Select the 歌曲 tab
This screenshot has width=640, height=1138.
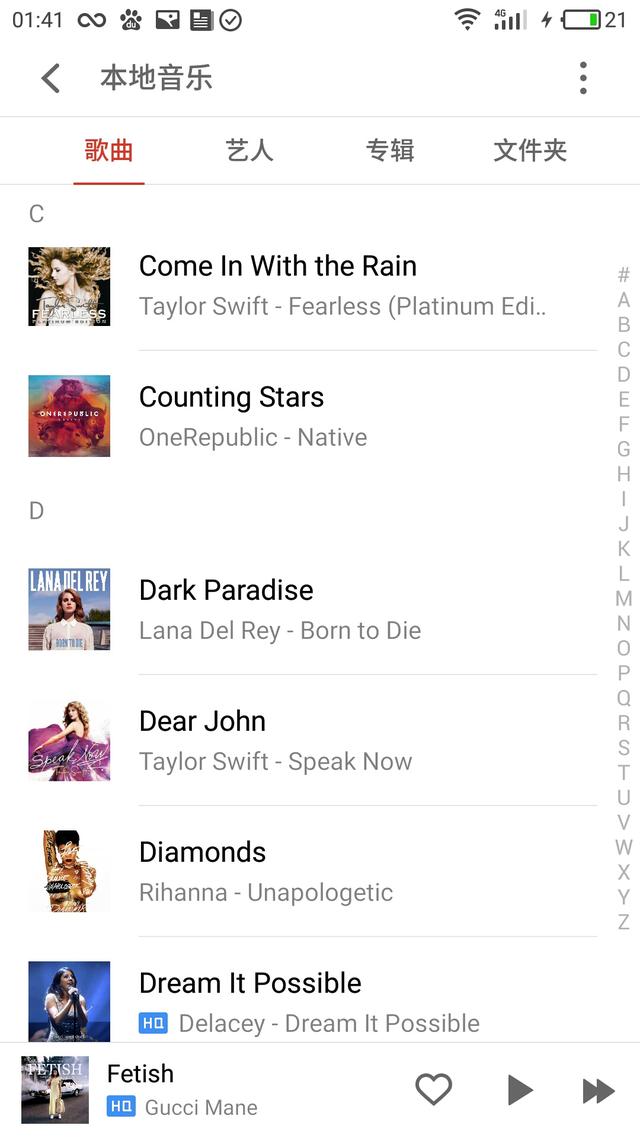pyautogui.click(x=109, y=151)
